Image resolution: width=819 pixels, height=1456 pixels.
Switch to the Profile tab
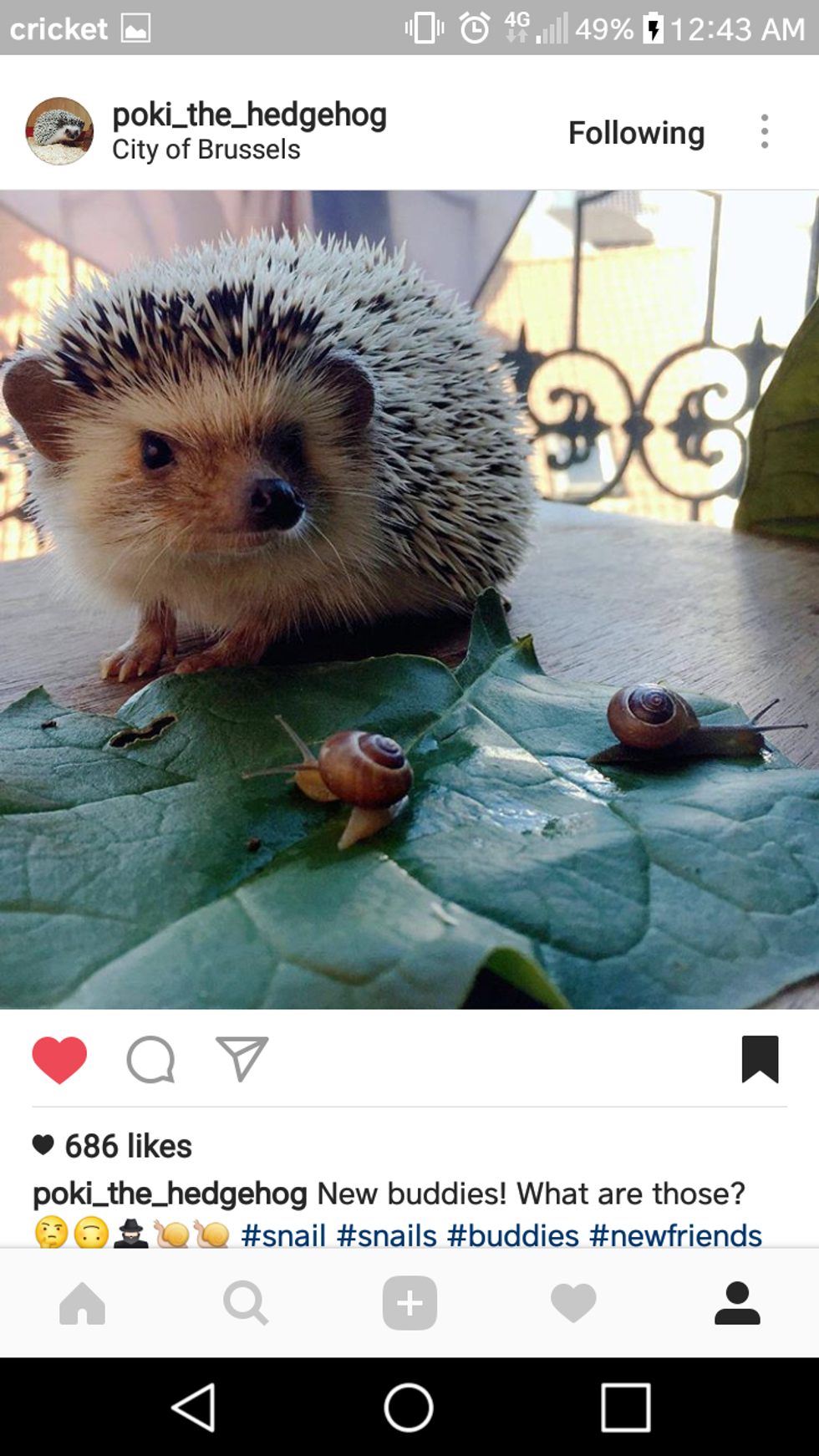[x=737, y=1303]
